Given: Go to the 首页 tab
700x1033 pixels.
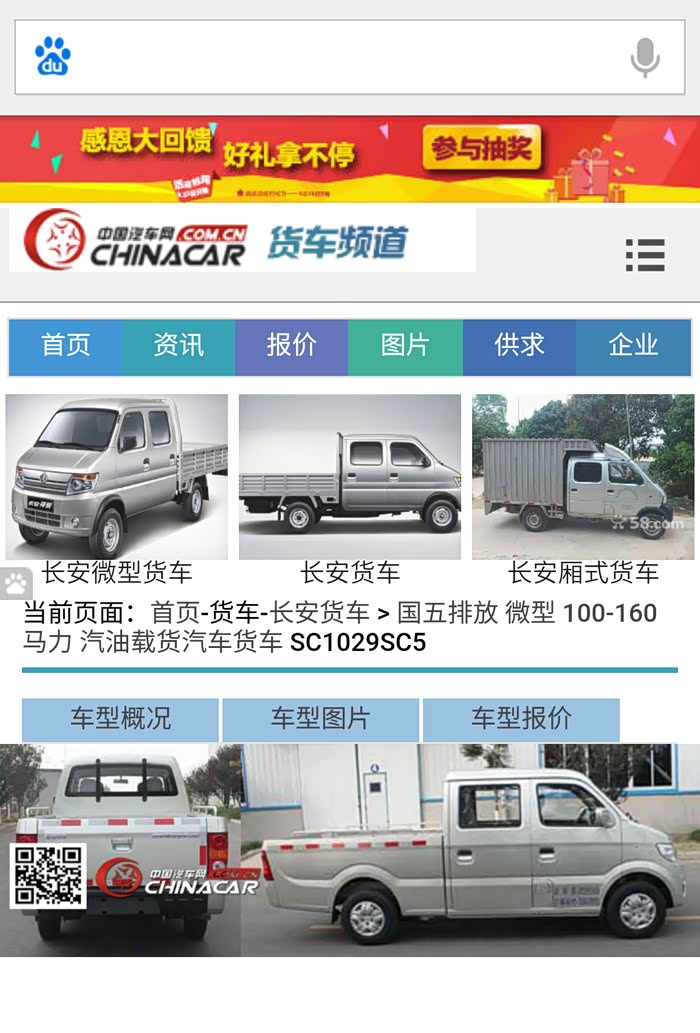Looking at the screenshot, I should point(66,346).
